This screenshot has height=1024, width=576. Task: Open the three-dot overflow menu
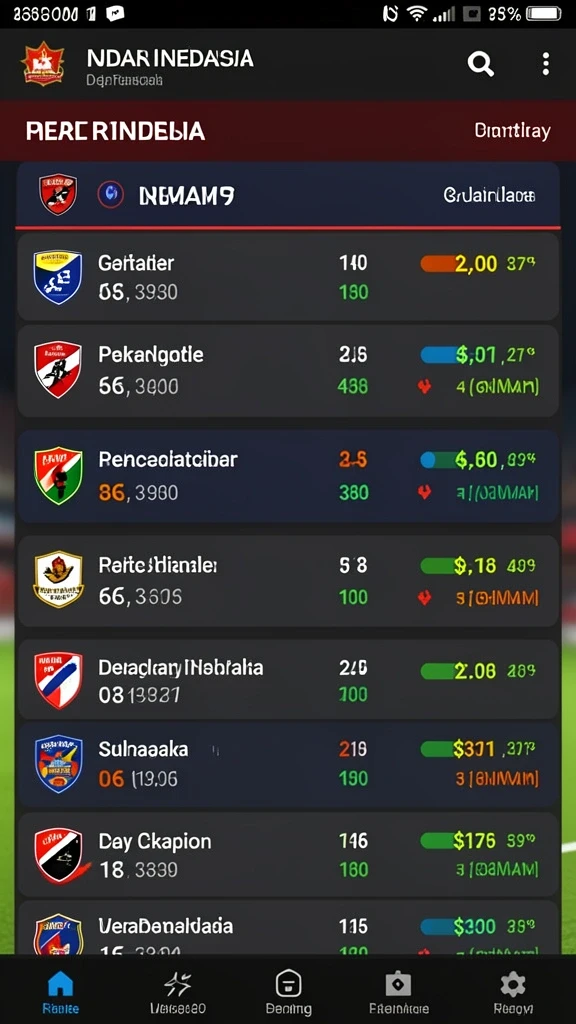[546, 64]
